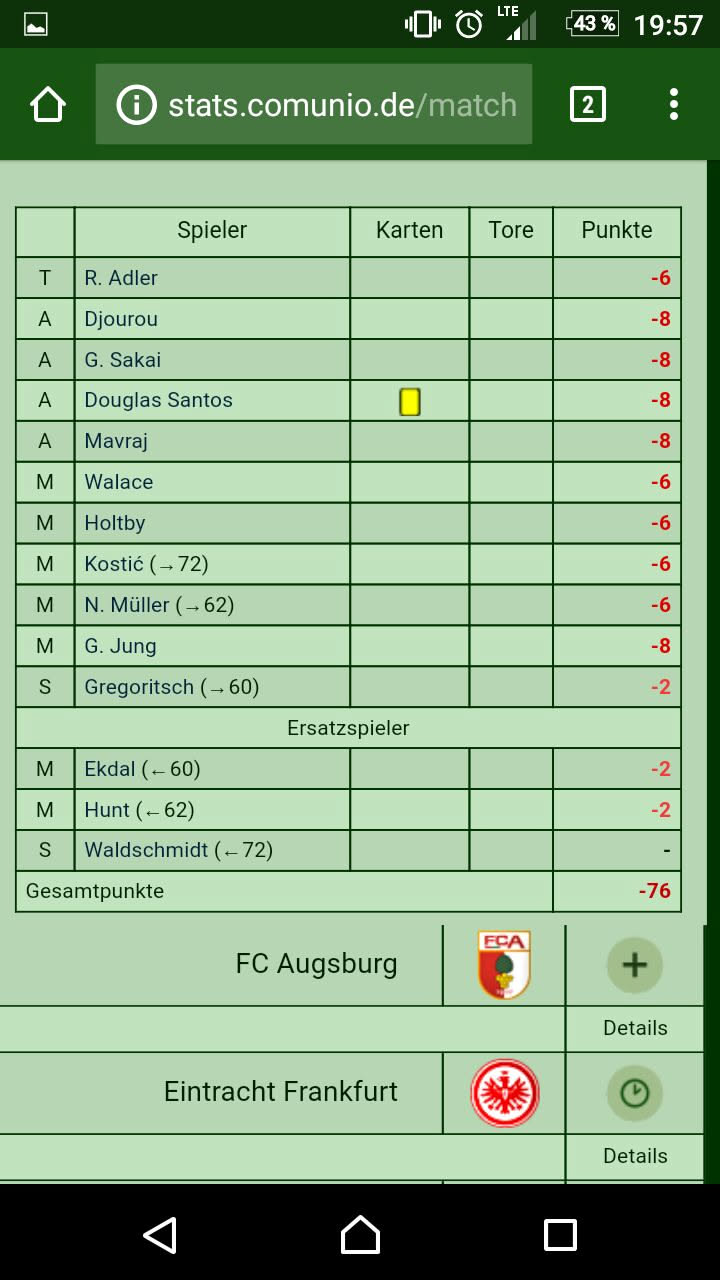Show recent apps

(x=560, y=1235)
